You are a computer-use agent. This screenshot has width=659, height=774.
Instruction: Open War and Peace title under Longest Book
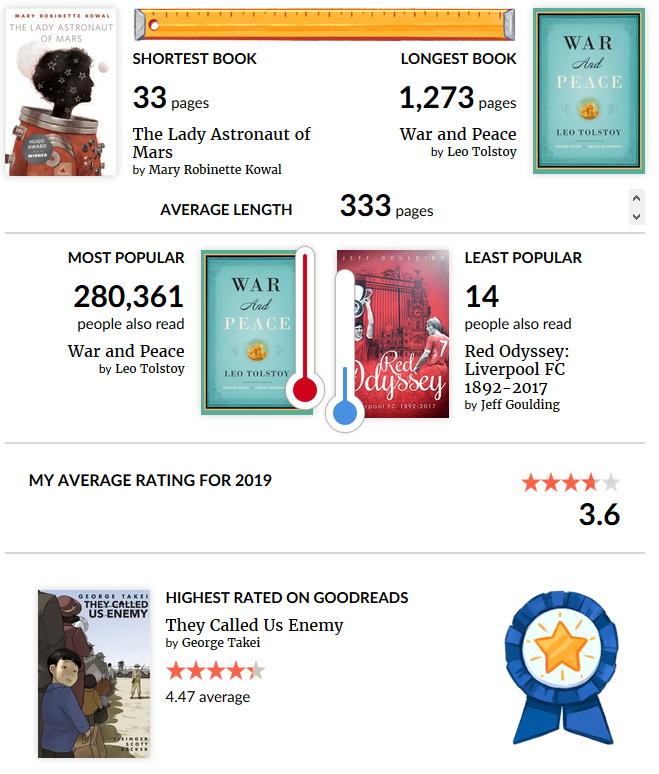tap(458, 134)
